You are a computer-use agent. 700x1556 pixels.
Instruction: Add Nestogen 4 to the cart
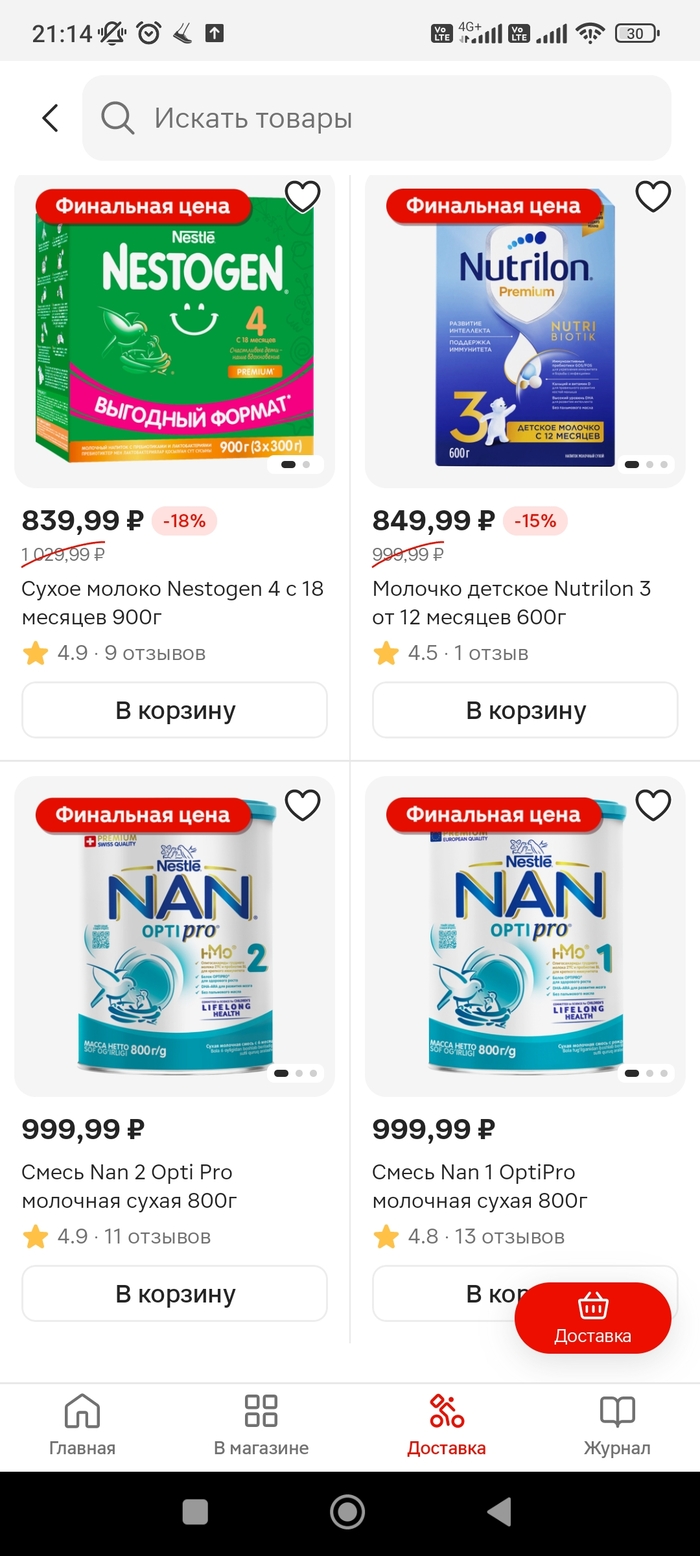[175, 711]
